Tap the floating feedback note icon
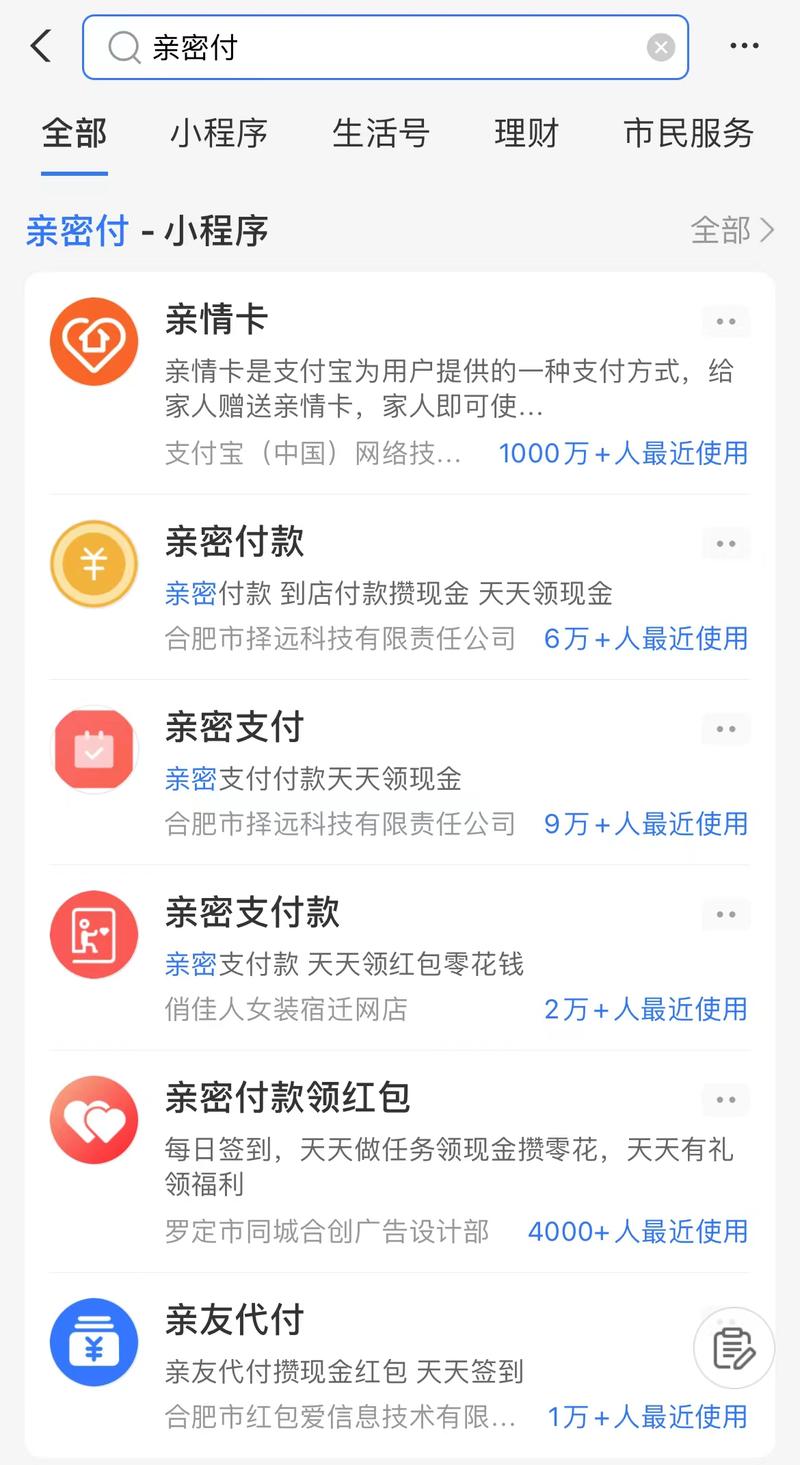 734,1348
